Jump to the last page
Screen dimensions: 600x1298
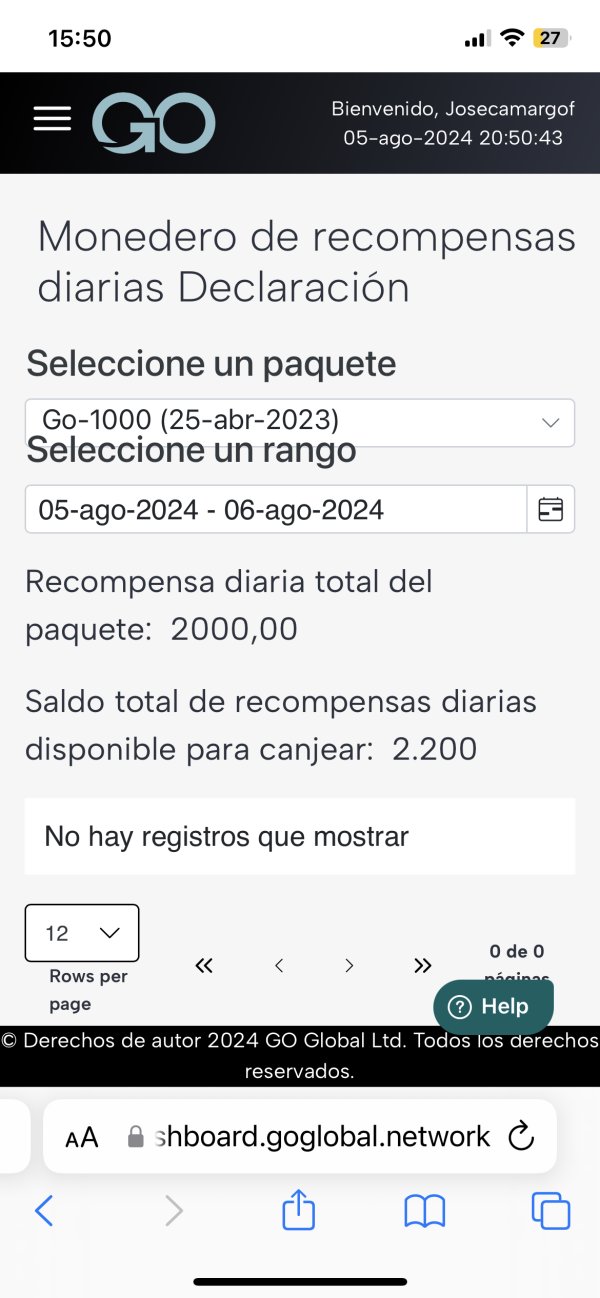tap(422, 965)
